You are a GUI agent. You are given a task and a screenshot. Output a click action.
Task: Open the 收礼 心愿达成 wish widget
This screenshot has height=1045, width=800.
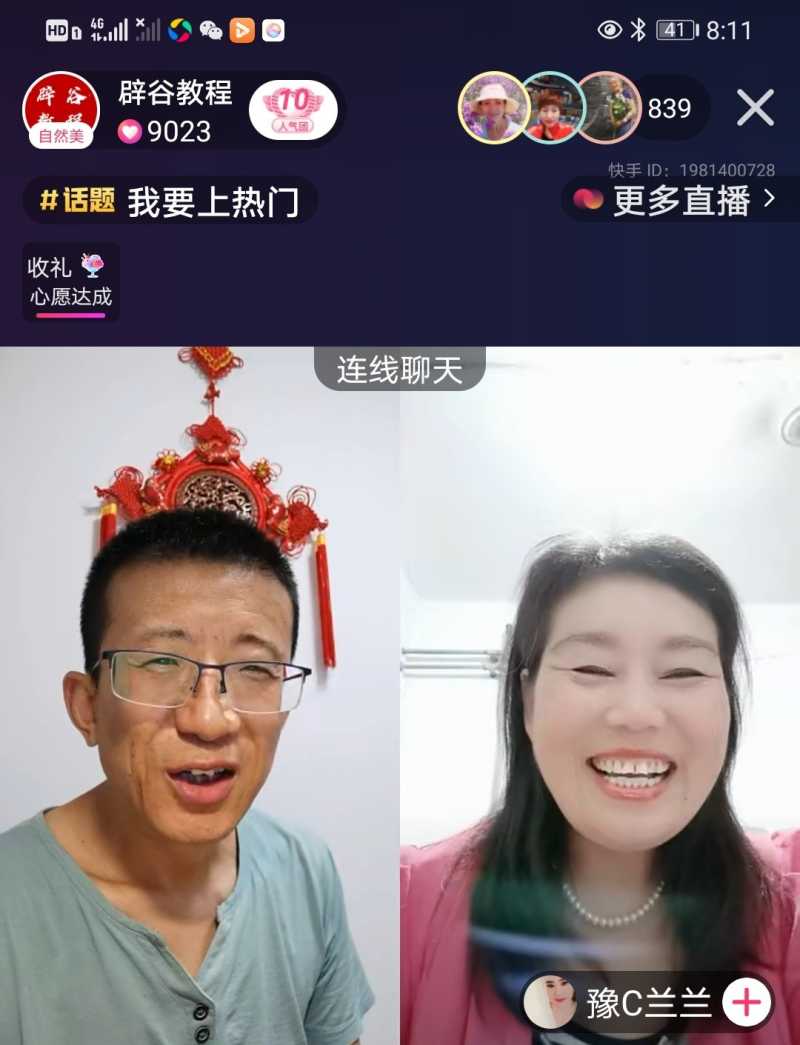click(70, 282)
